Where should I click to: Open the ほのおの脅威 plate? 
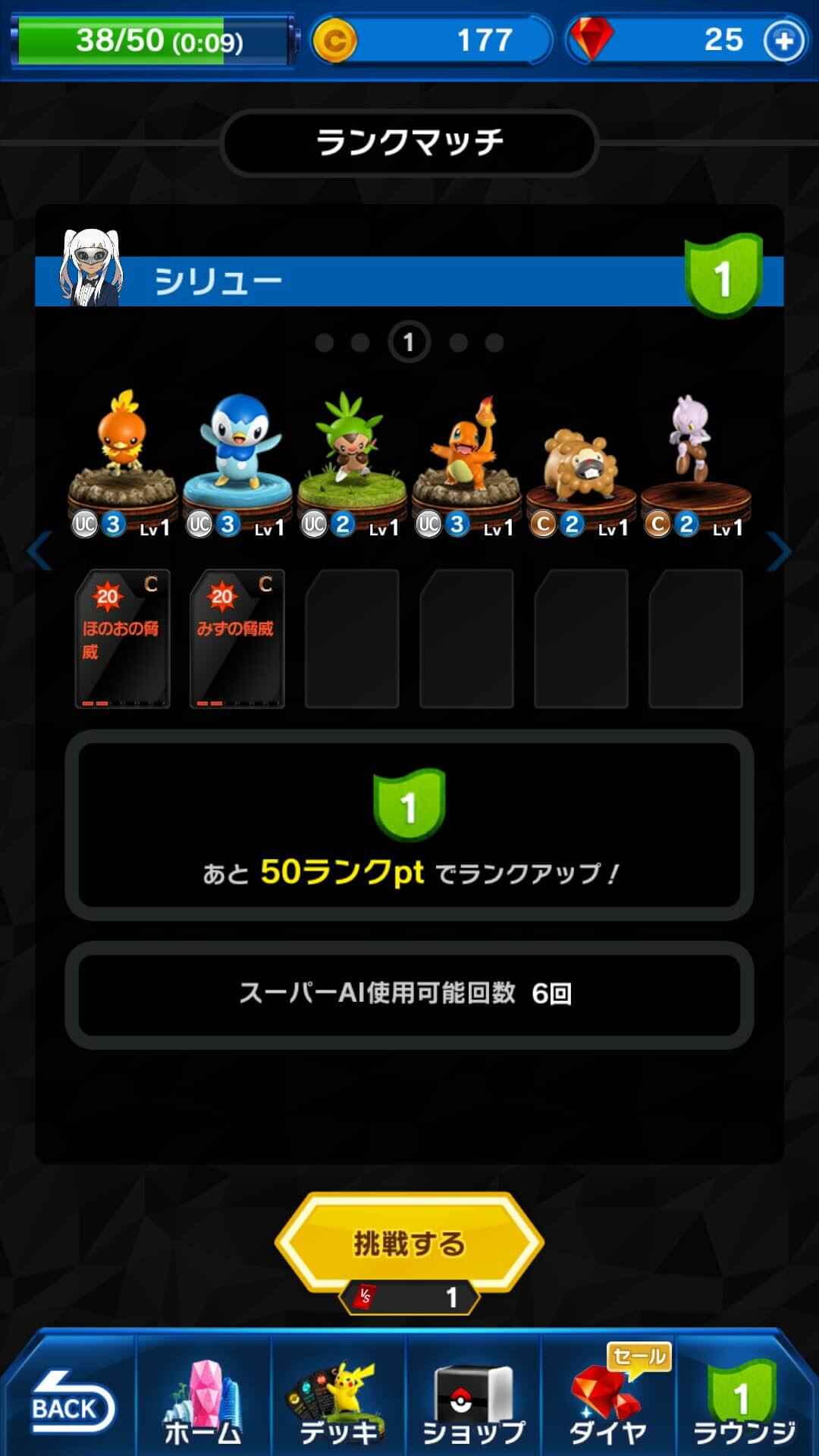(x=122, y=639)
